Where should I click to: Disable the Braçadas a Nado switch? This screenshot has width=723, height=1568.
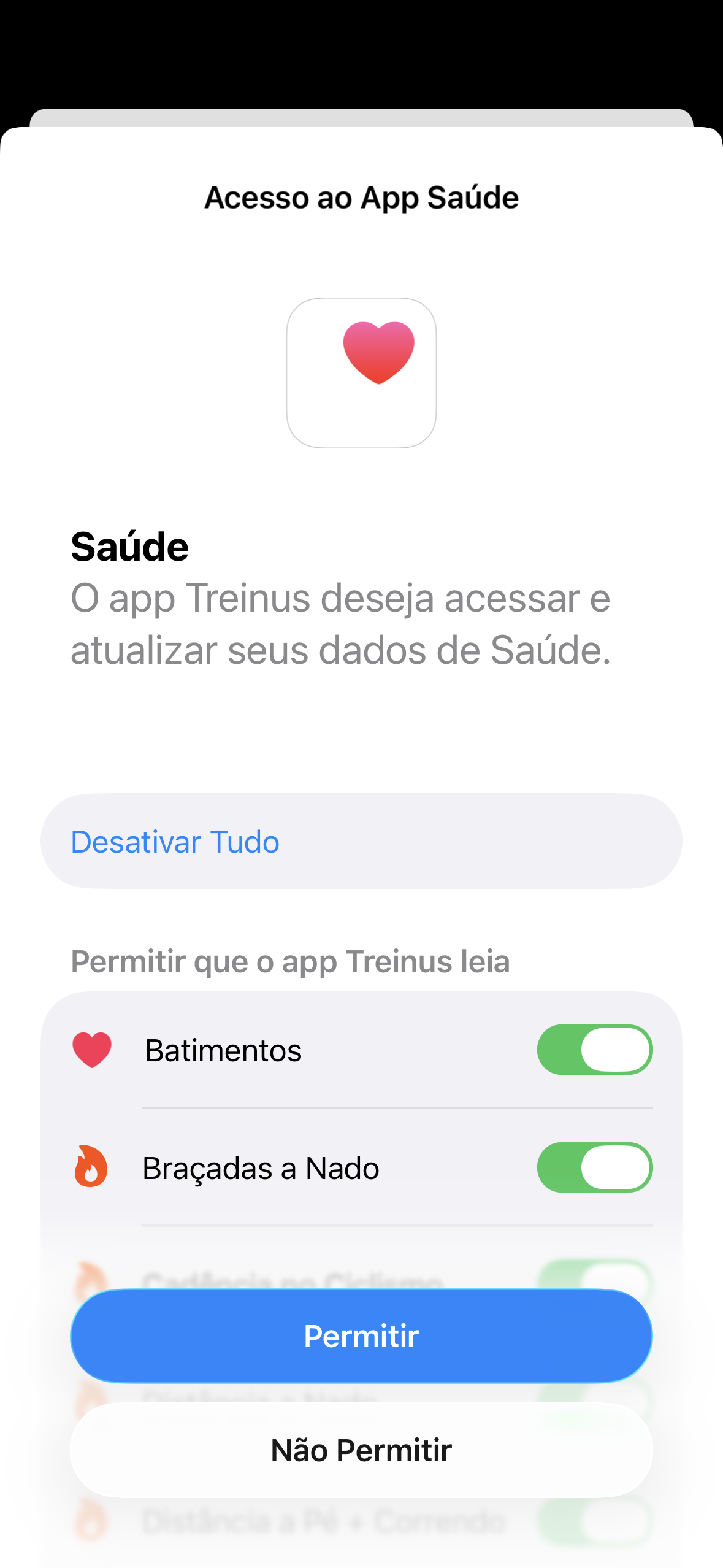595,1167
